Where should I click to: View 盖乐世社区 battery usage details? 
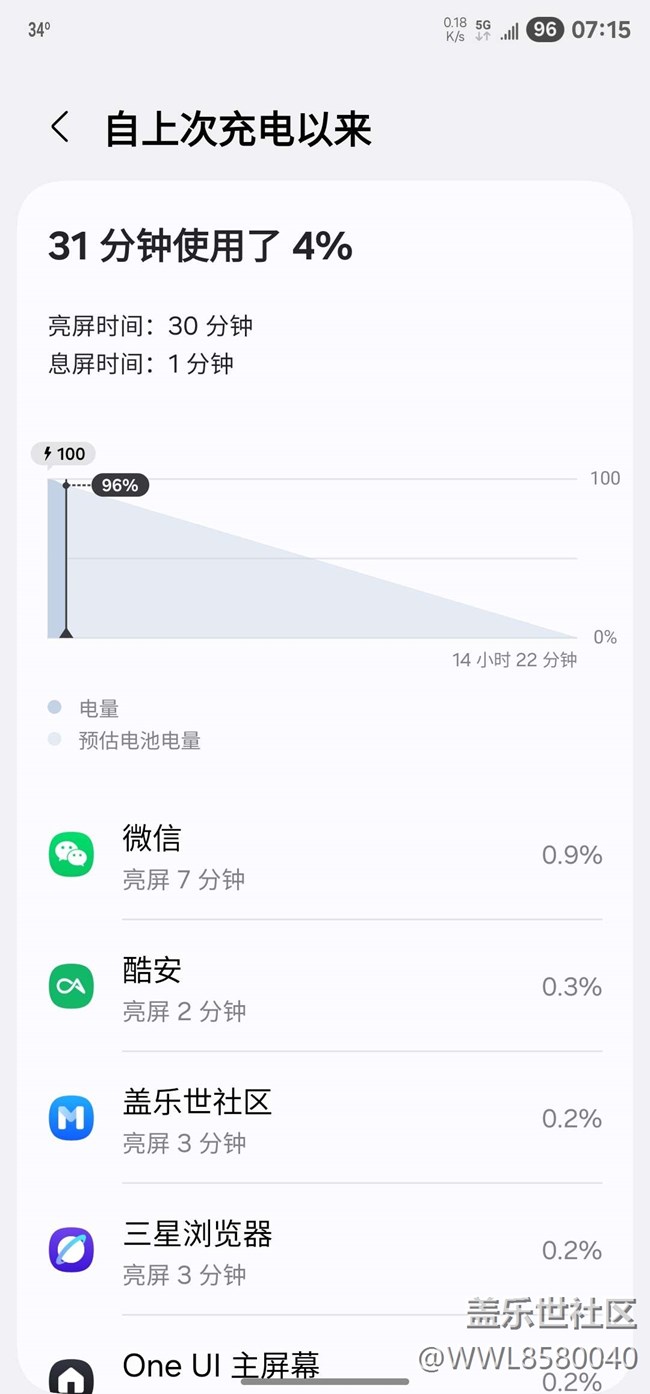(325, 1118)
